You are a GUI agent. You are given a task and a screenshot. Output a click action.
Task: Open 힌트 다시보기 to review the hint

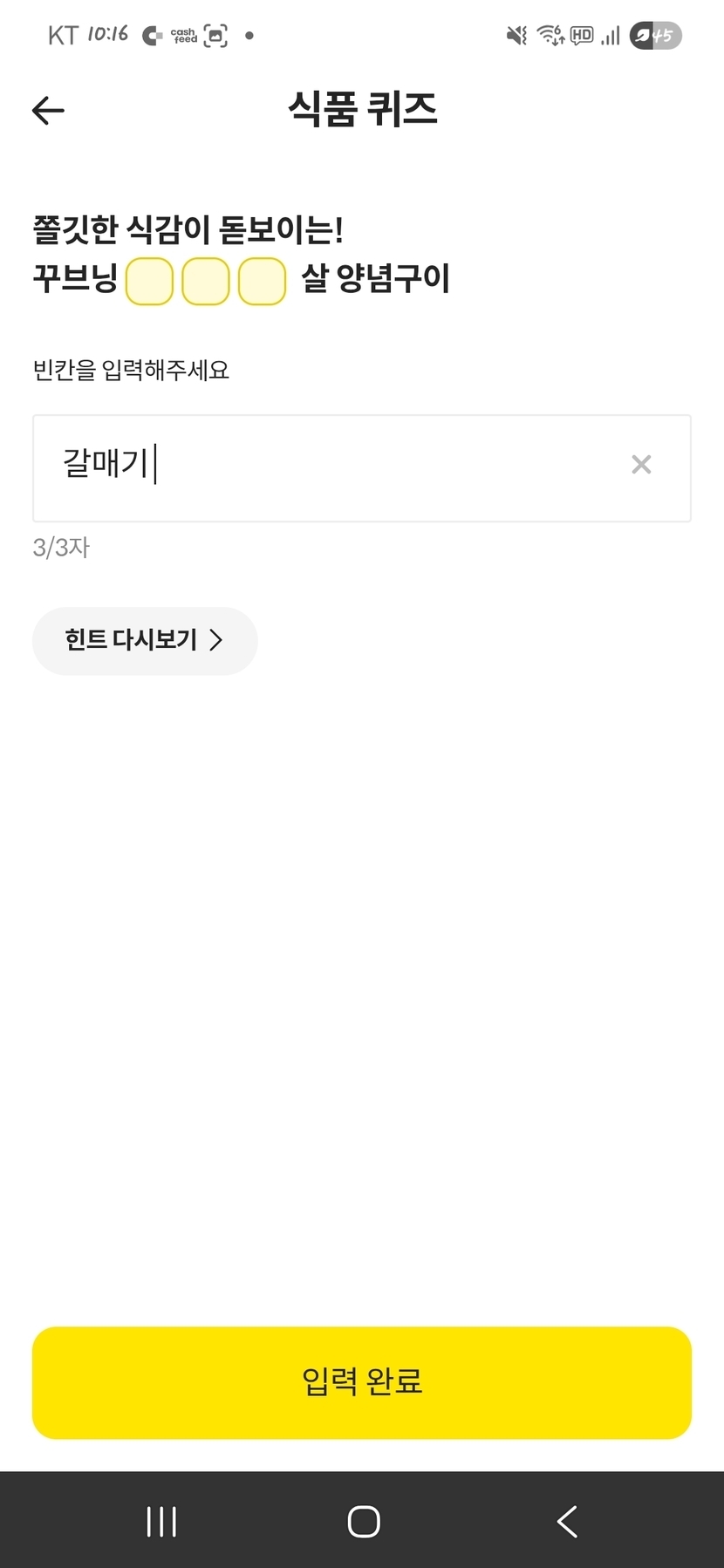tap(145, 641)
